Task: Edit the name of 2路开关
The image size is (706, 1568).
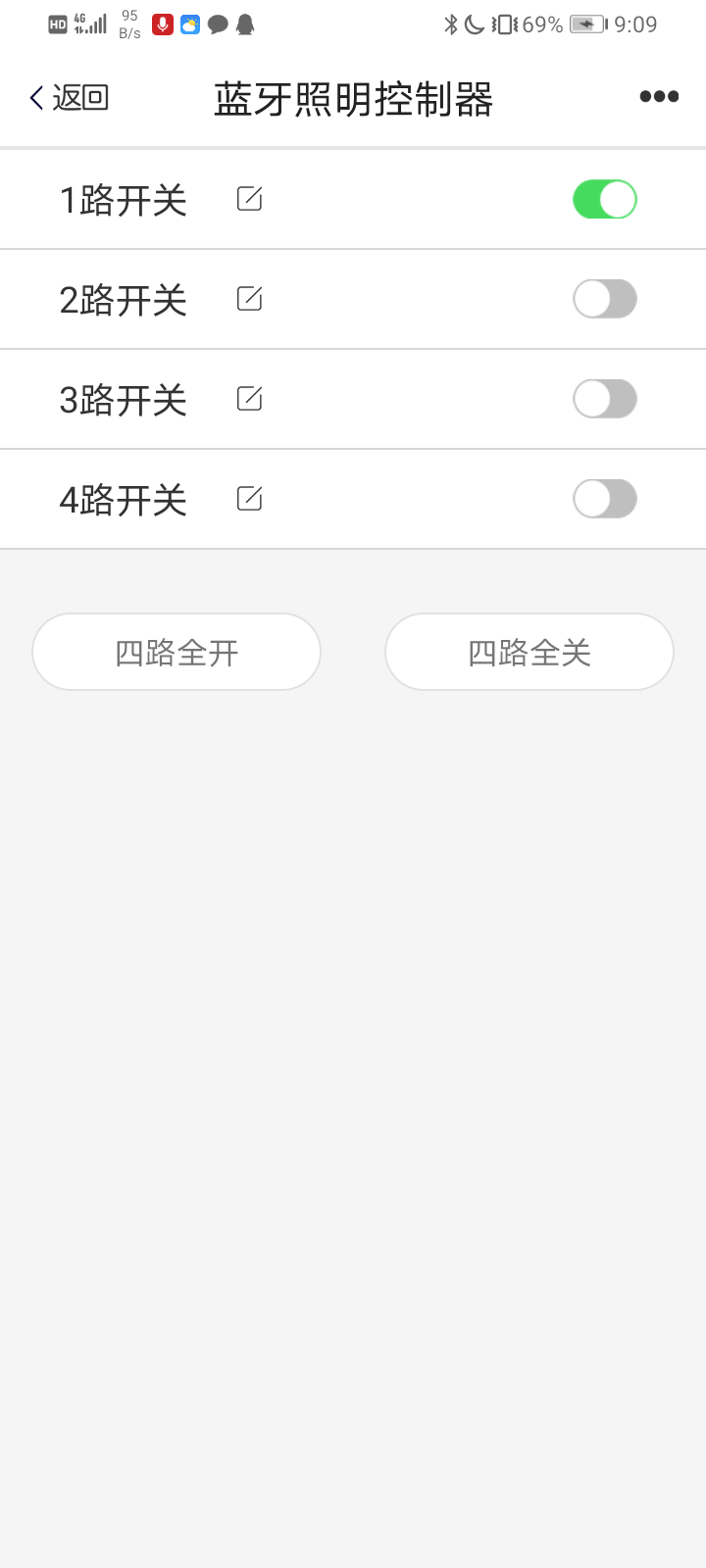Action: 250,299
